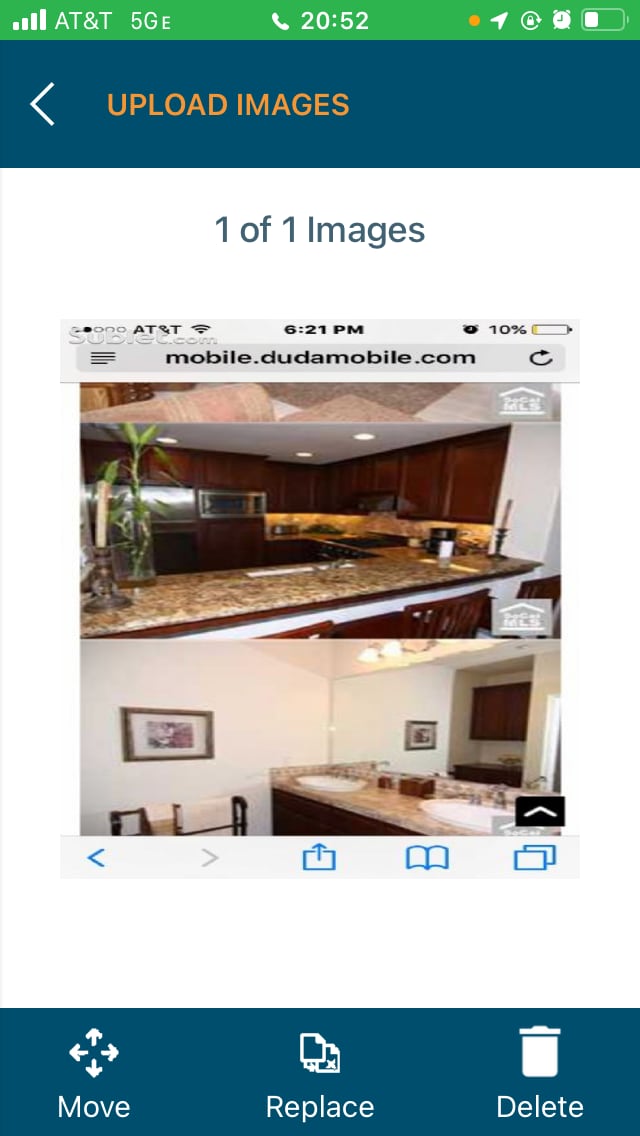Tap the Move button
The image size is (640, 1136).
[94, 1072]
